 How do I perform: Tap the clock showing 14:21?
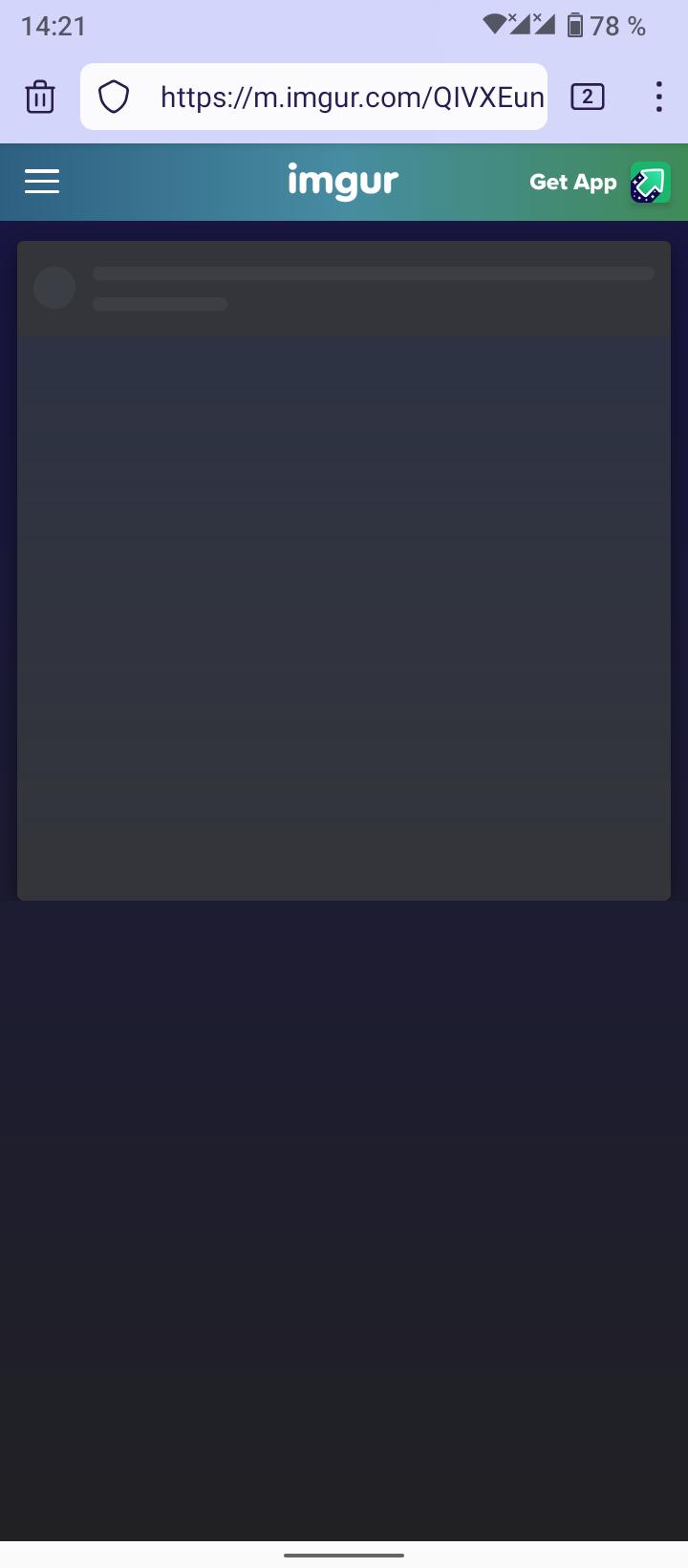coord(54,26)
